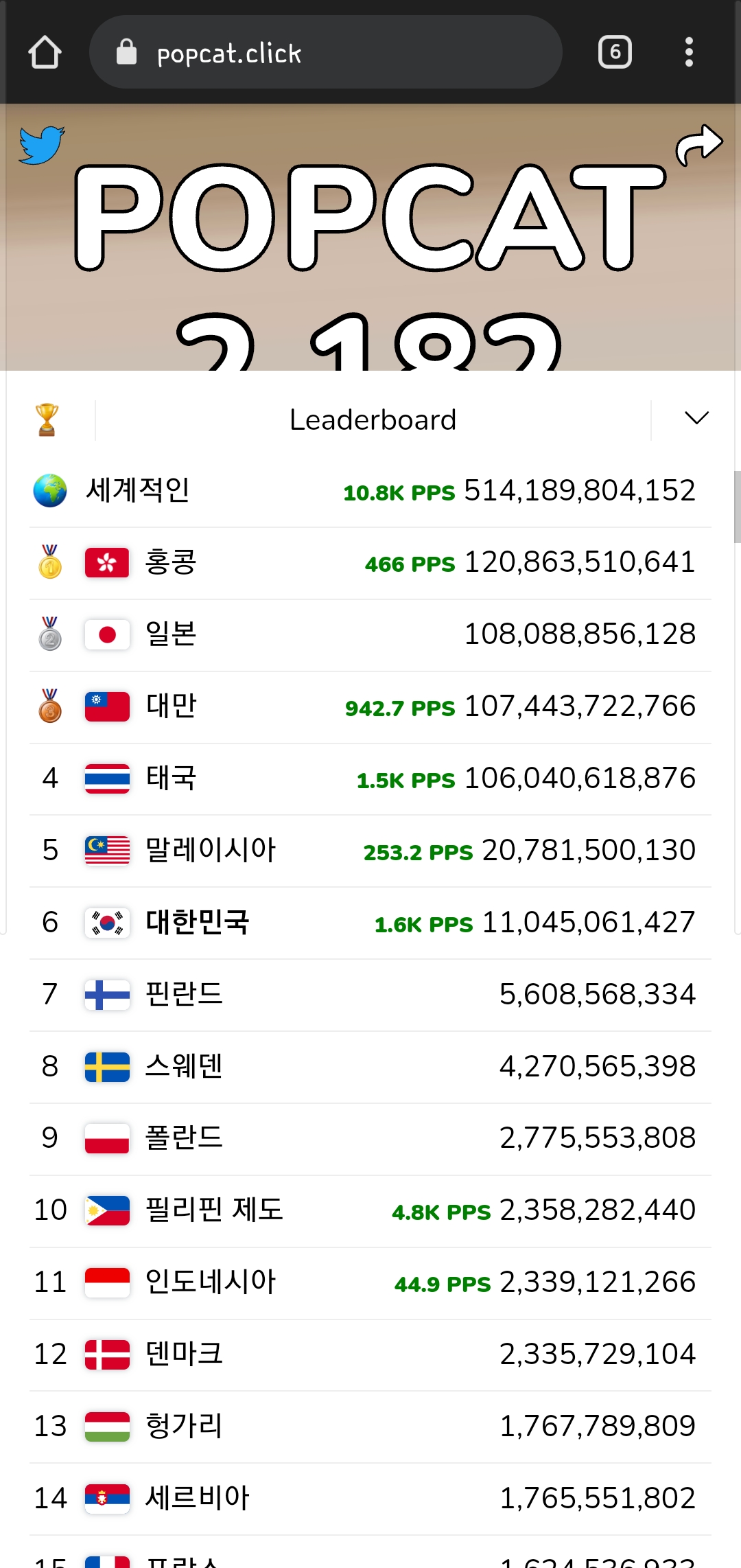The height and width of the screenshot is (1568, 741).
Task: Share the Popcat page via the arrow icon
Action: pyautogui.click(x=698, y=145)
